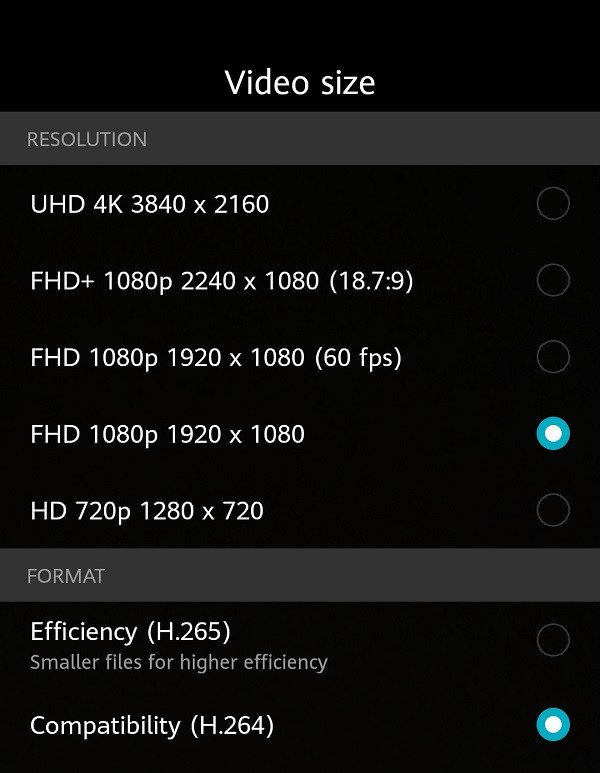The height and width of the screenshot is (773, 601).
Task: Select UHD 4K 3840 x 2160 resolution
Action: point(552,204)
